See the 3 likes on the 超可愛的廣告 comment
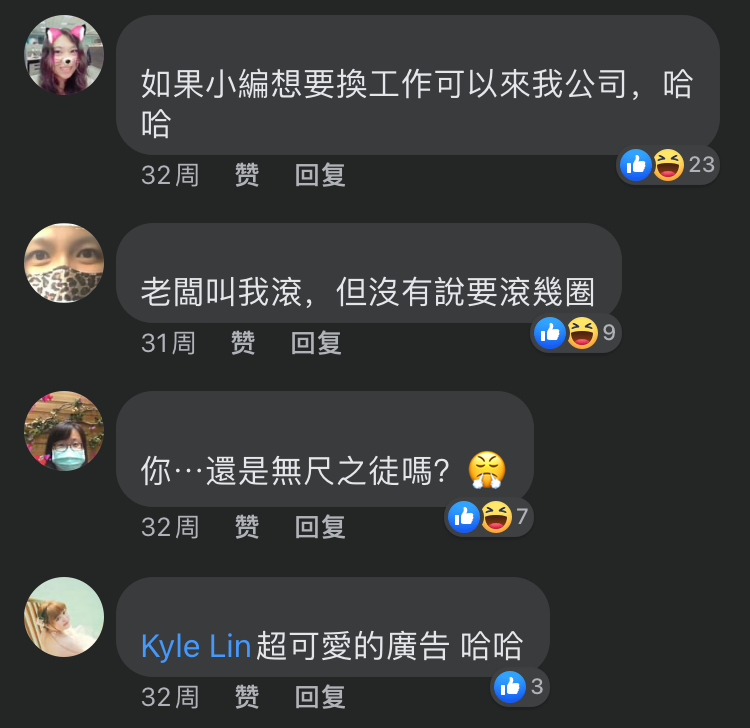 click(x=520, y=686)
